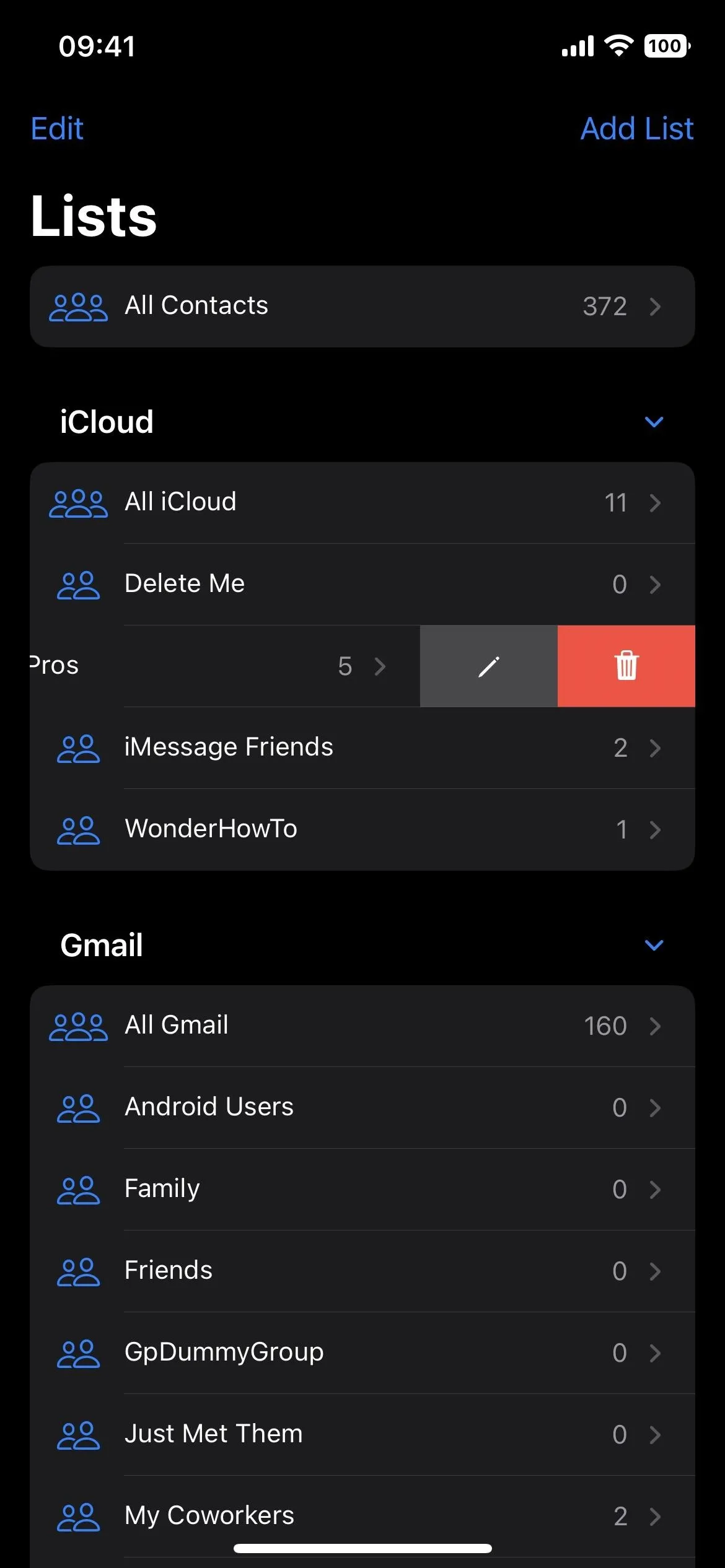Tap the Edit button
The image size is (725, 1568).
(57, 129)
